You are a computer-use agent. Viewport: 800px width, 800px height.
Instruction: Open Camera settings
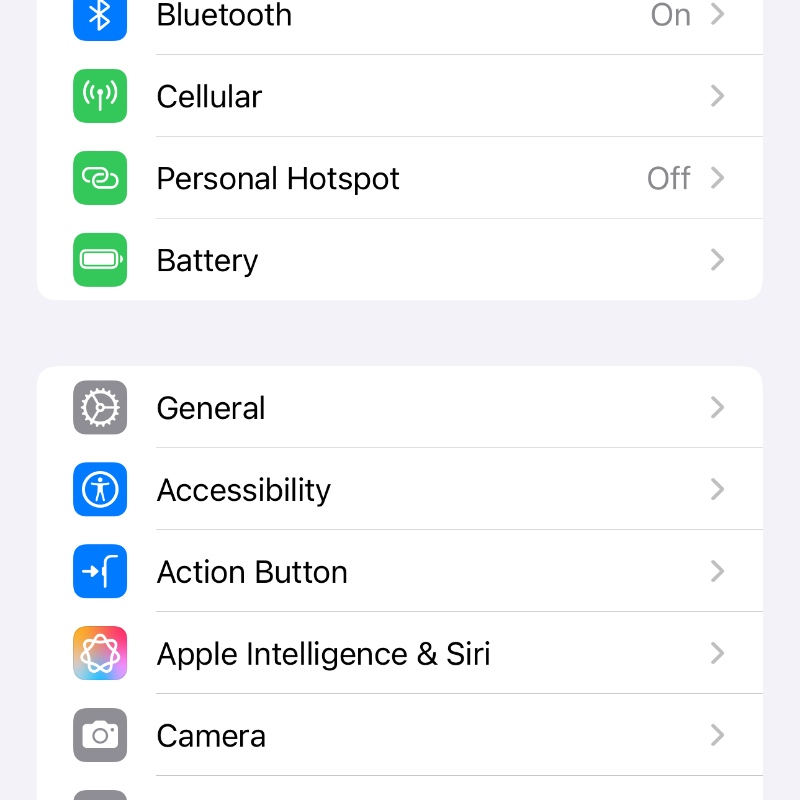point(400,736)
